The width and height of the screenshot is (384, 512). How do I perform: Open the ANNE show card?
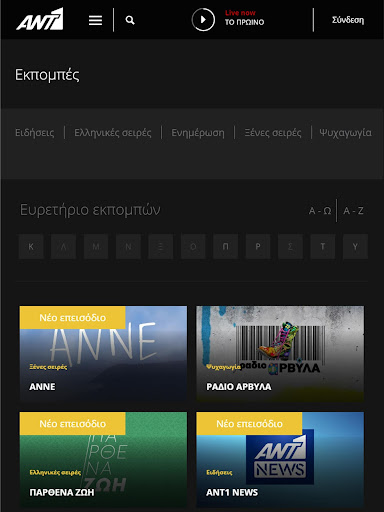pyautogui.click(x=103, y=354)
